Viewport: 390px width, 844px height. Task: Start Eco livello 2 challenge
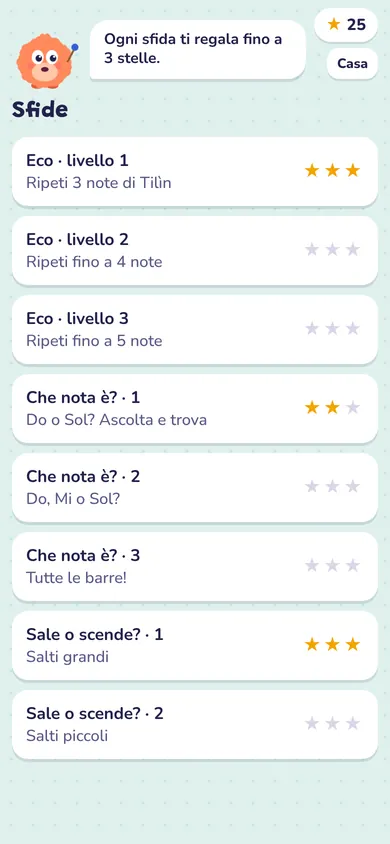pos(195,250)
